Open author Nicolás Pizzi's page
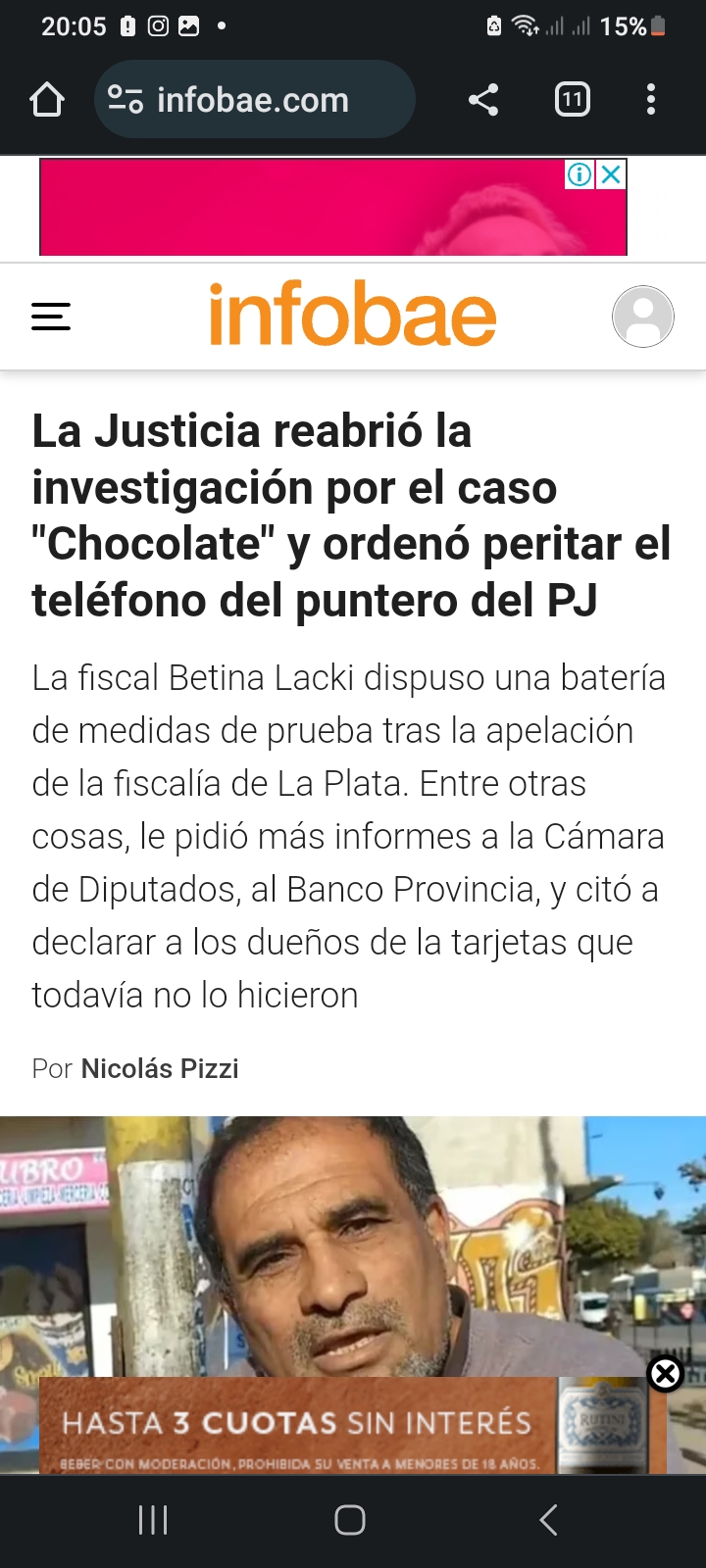The image size is (706, 1568). pos(160,1068)
